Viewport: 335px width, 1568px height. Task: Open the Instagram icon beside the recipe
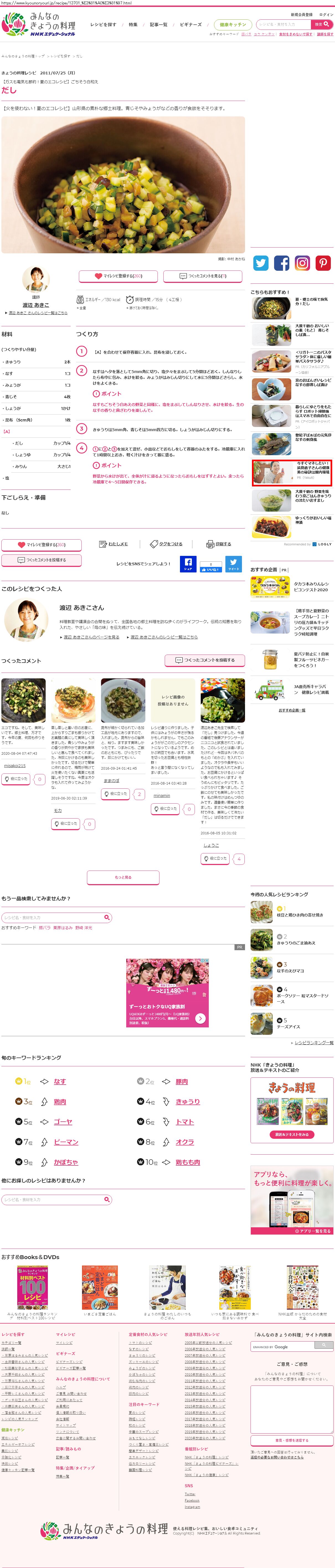(x=302, y=263)
